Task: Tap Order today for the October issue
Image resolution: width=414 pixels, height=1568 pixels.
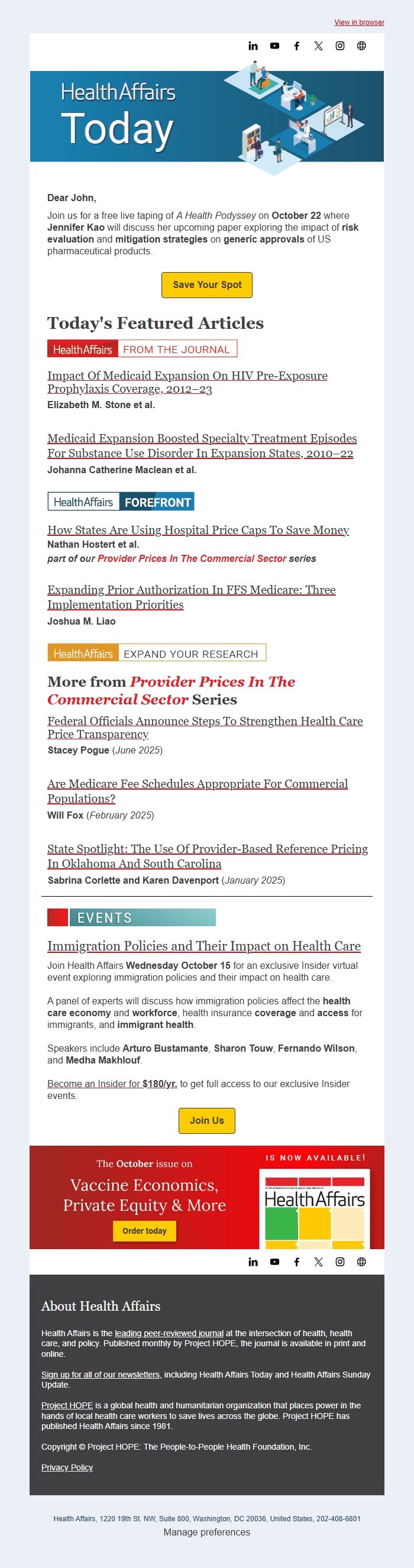Action: click(x=144, y=1231)
